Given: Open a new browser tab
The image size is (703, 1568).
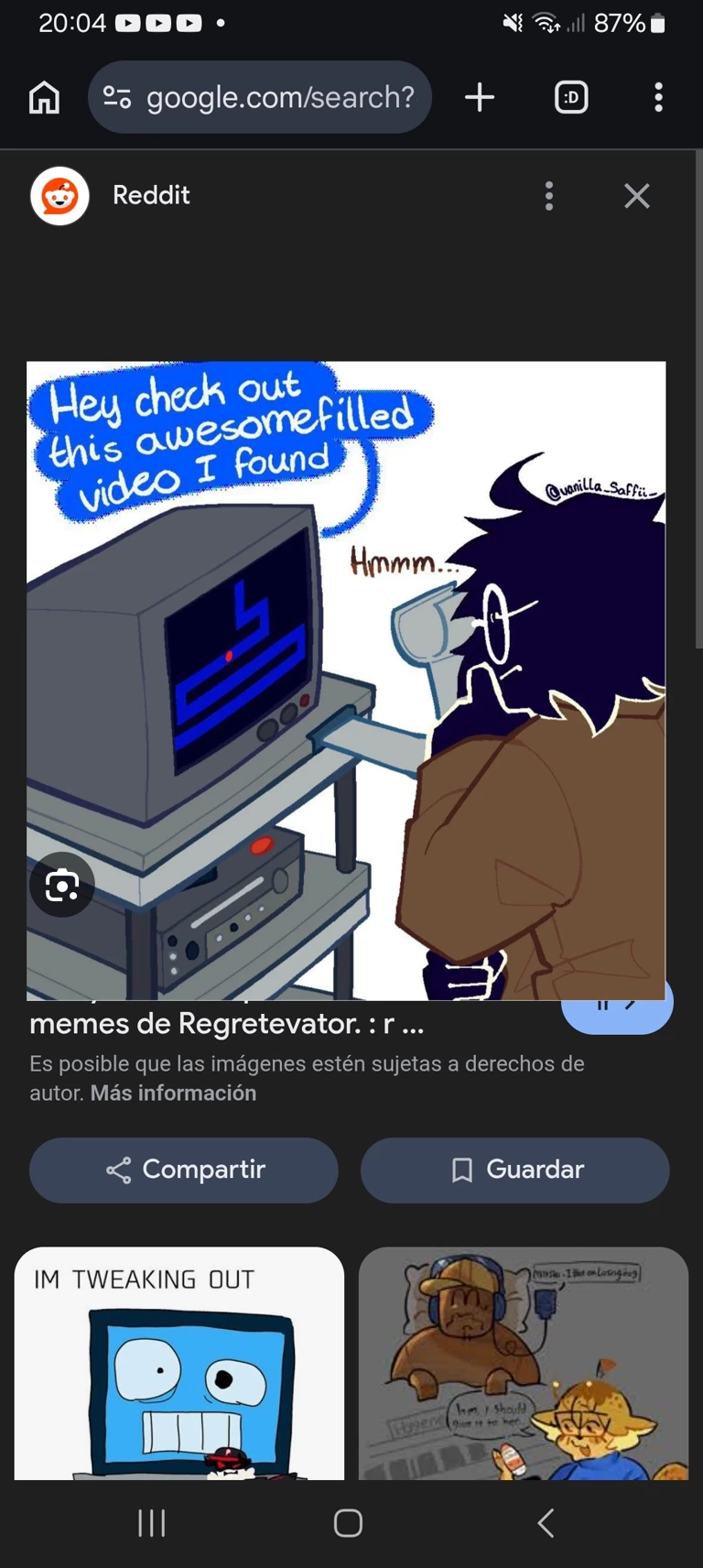Looking at the screenshot, I should (x=480, y=97).
